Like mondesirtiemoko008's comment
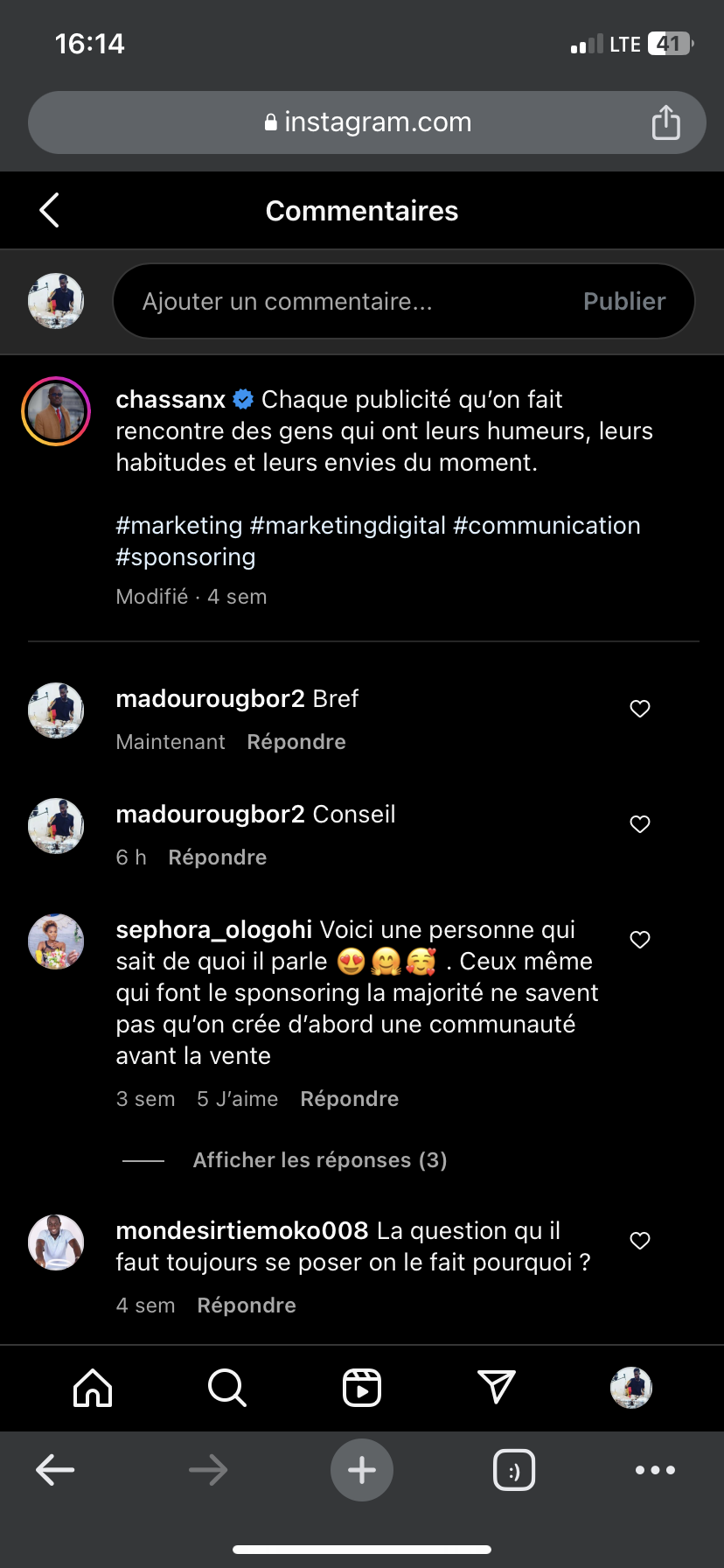The width and height of the screenshot is (724, 1568). [x=640, y=1241]
